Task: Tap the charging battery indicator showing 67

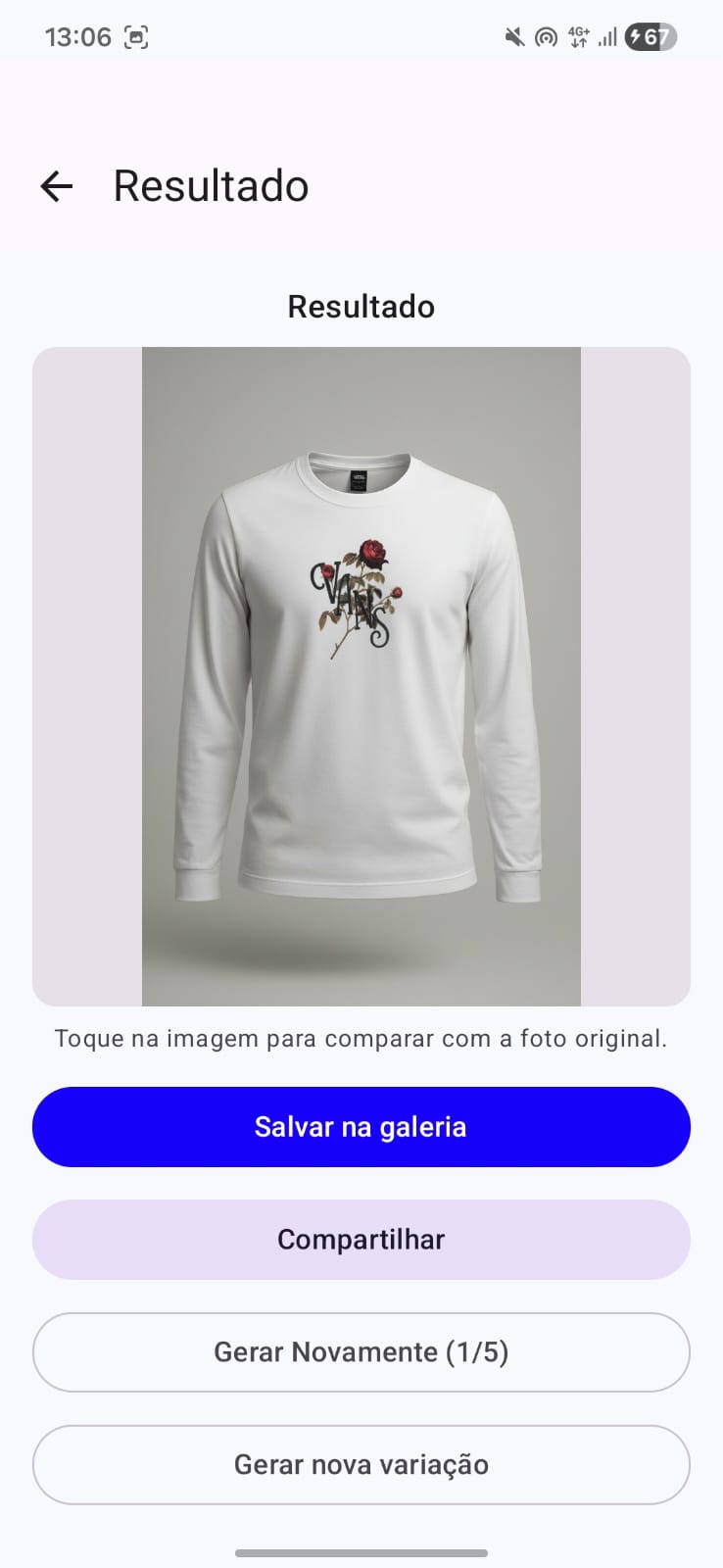Action: (x=650, y=36)
